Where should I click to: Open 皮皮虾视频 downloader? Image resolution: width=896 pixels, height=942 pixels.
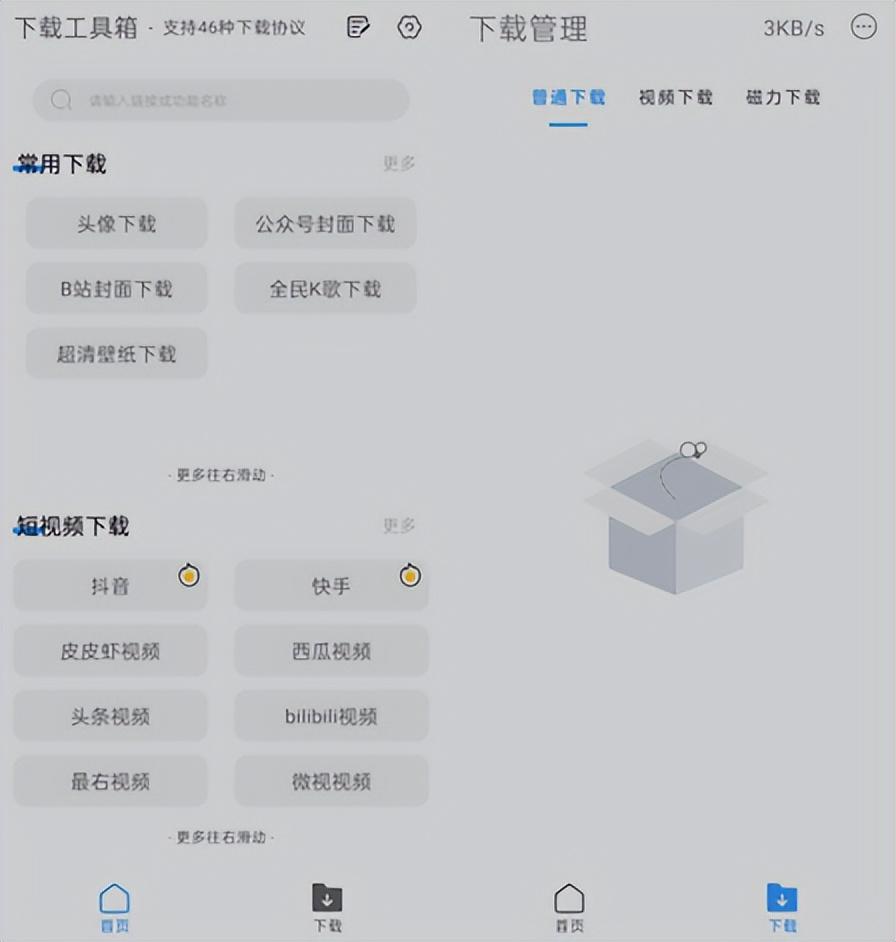click(x=110, y=651)
